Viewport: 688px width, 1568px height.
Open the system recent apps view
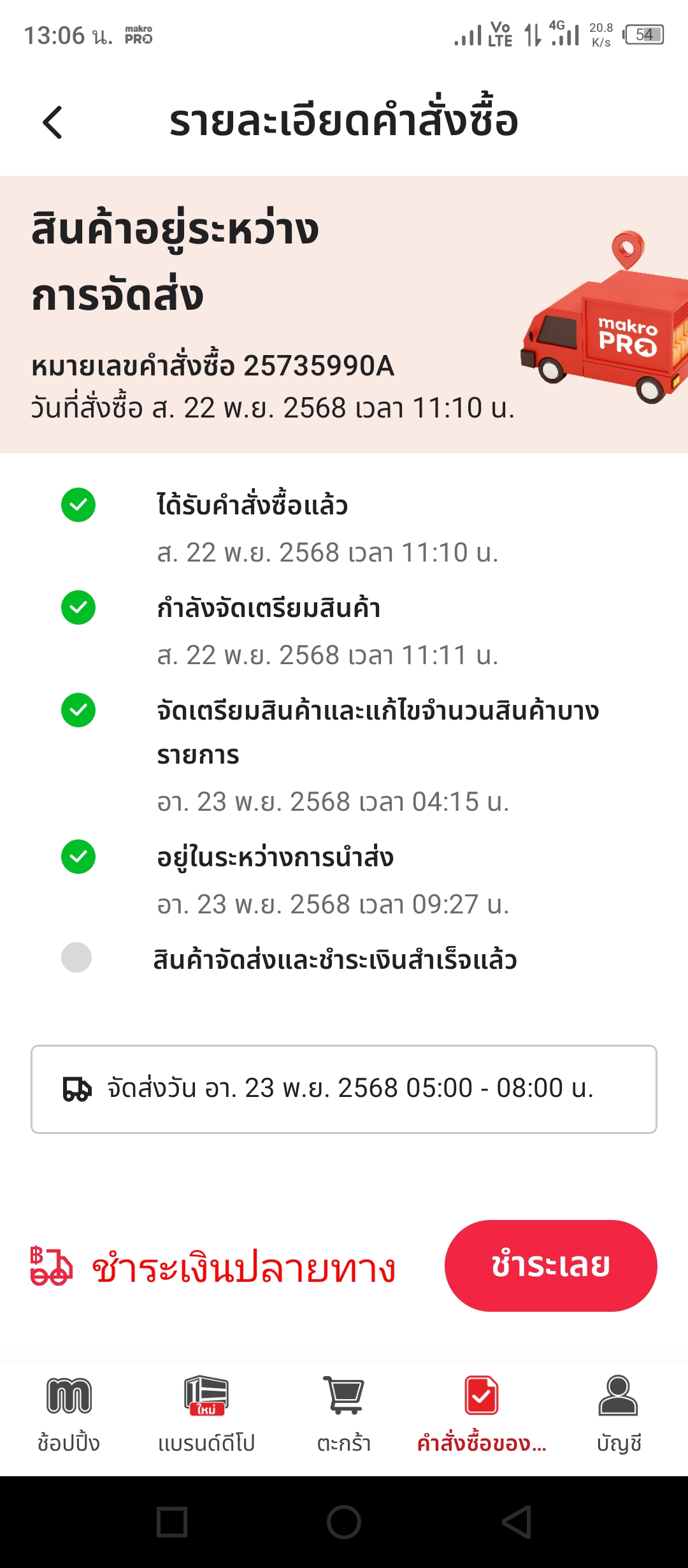point(172,1522)
